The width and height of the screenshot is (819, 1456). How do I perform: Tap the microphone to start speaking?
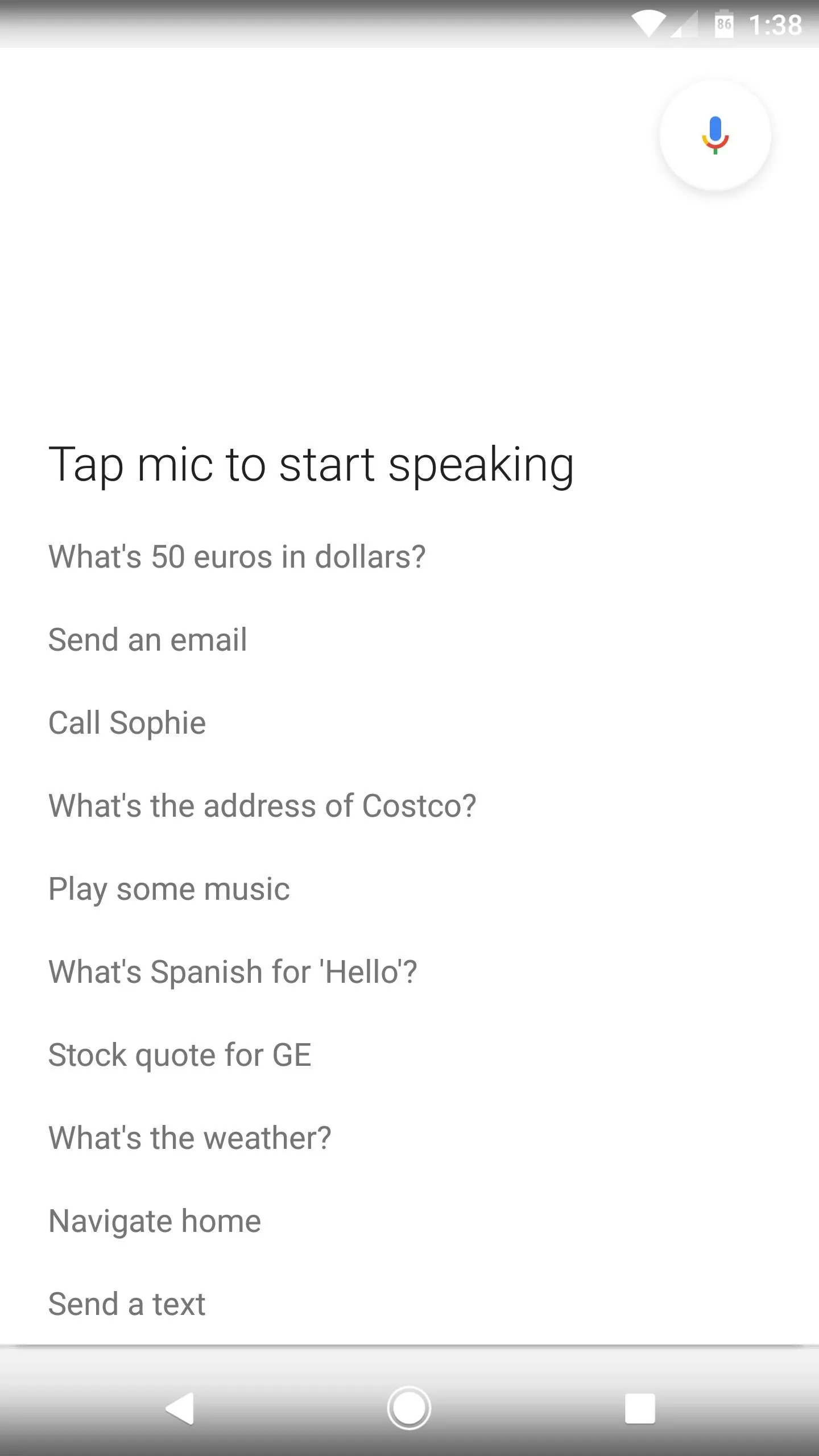coord(715,135)
